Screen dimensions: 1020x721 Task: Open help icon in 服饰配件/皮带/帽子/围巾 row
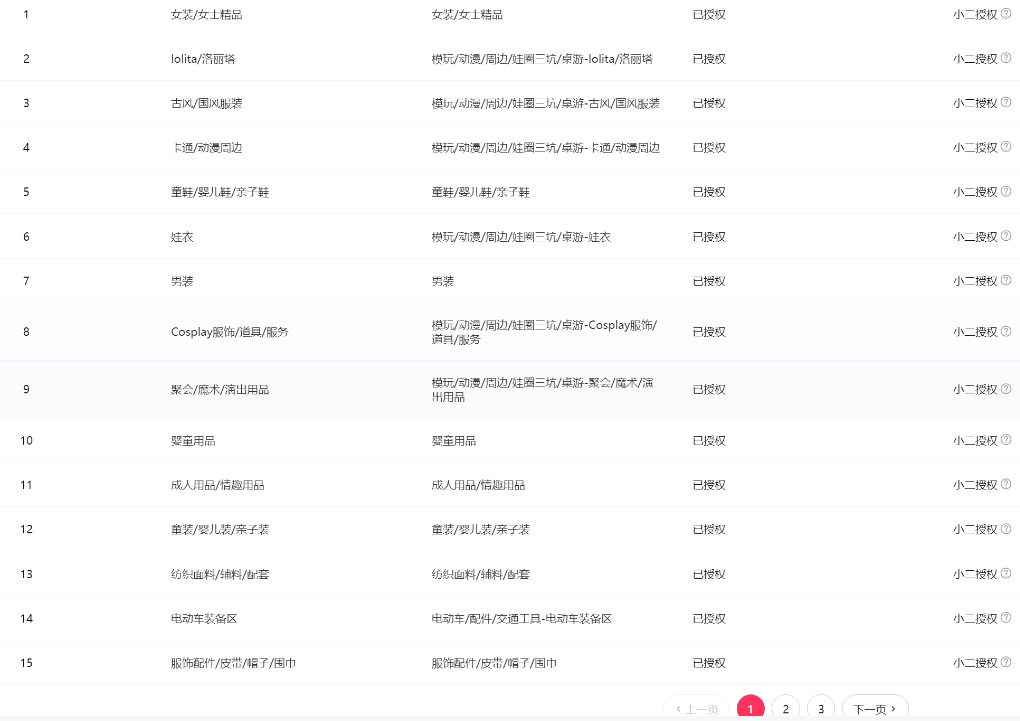tap(1006, 662)
